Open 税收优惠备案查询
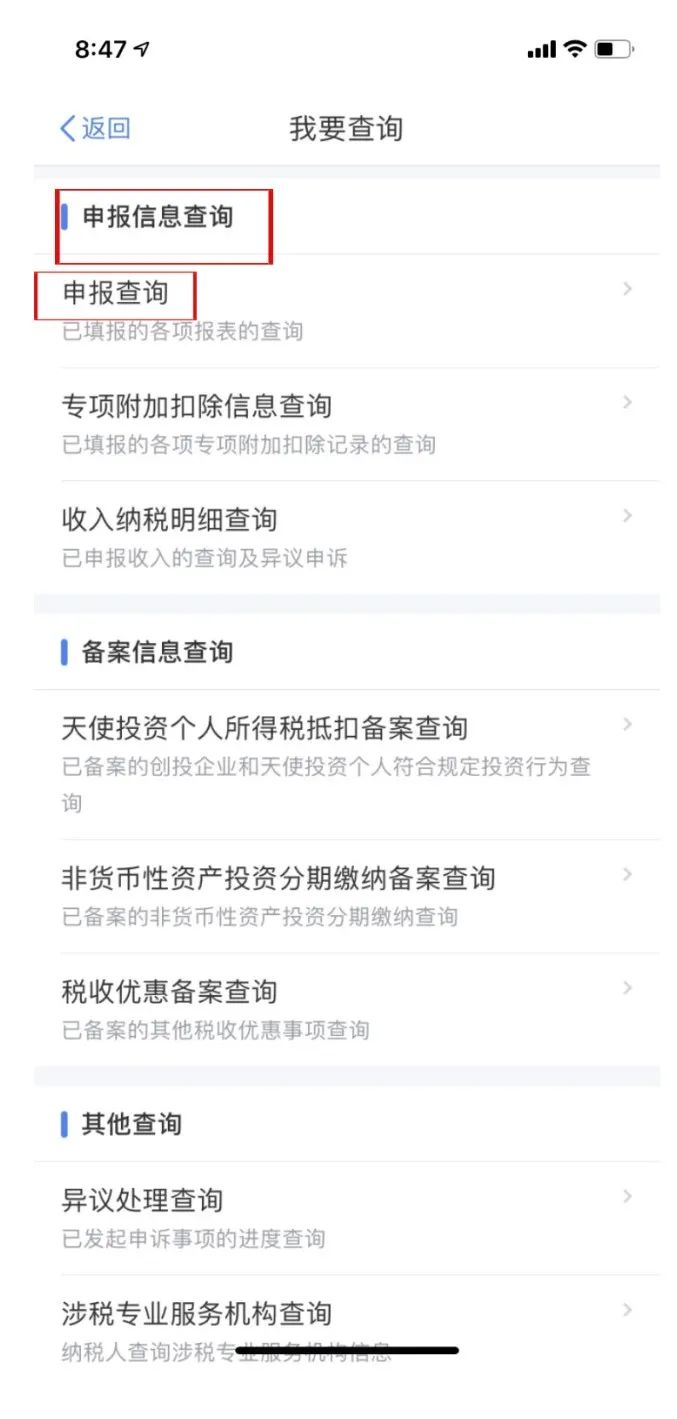Image resolution: width=677 pixels, height=1419 pixels. (347, 1009)
